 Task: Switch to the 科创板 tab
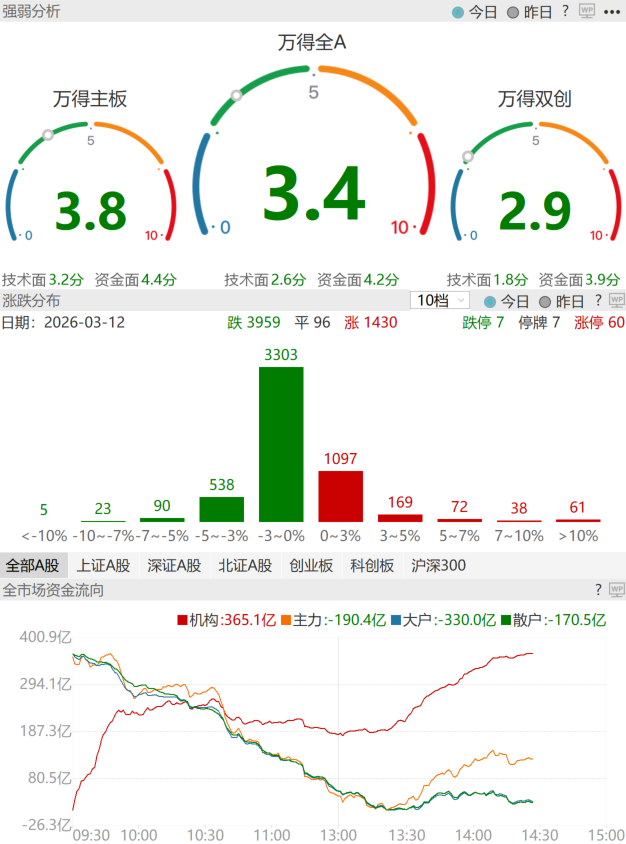click(x=372, y=565)
